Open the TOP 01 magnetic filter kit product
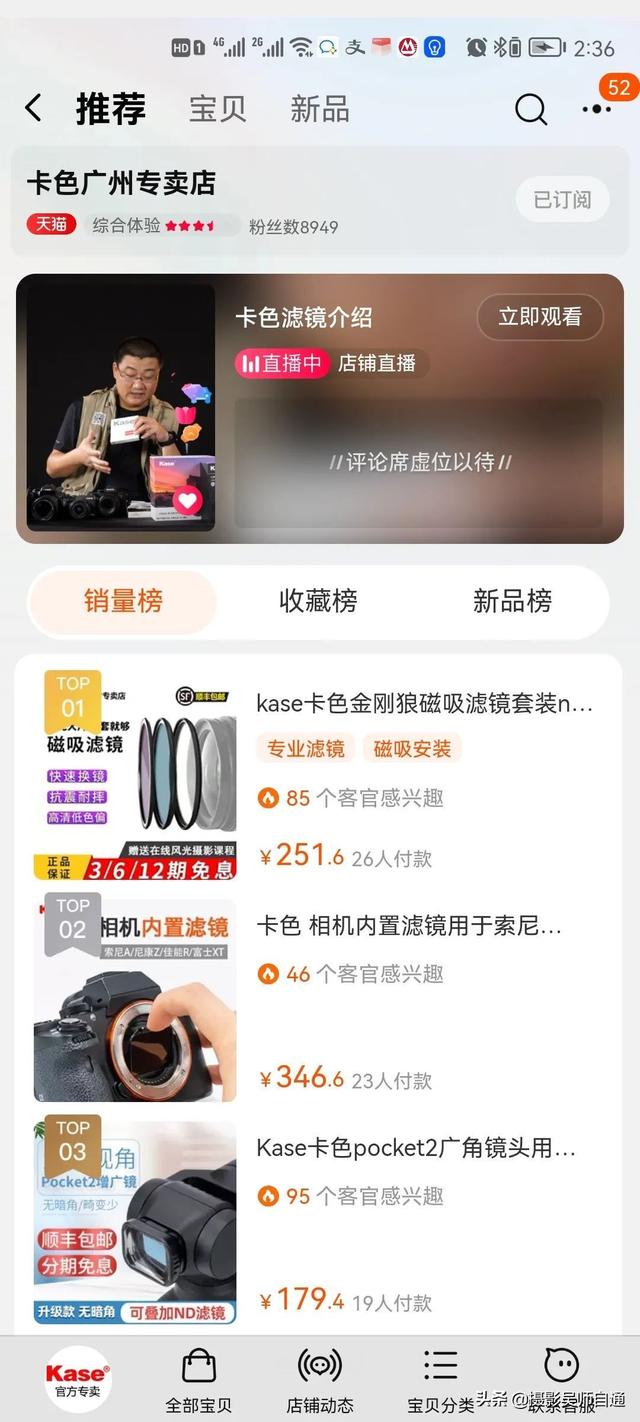 (320, 776)
